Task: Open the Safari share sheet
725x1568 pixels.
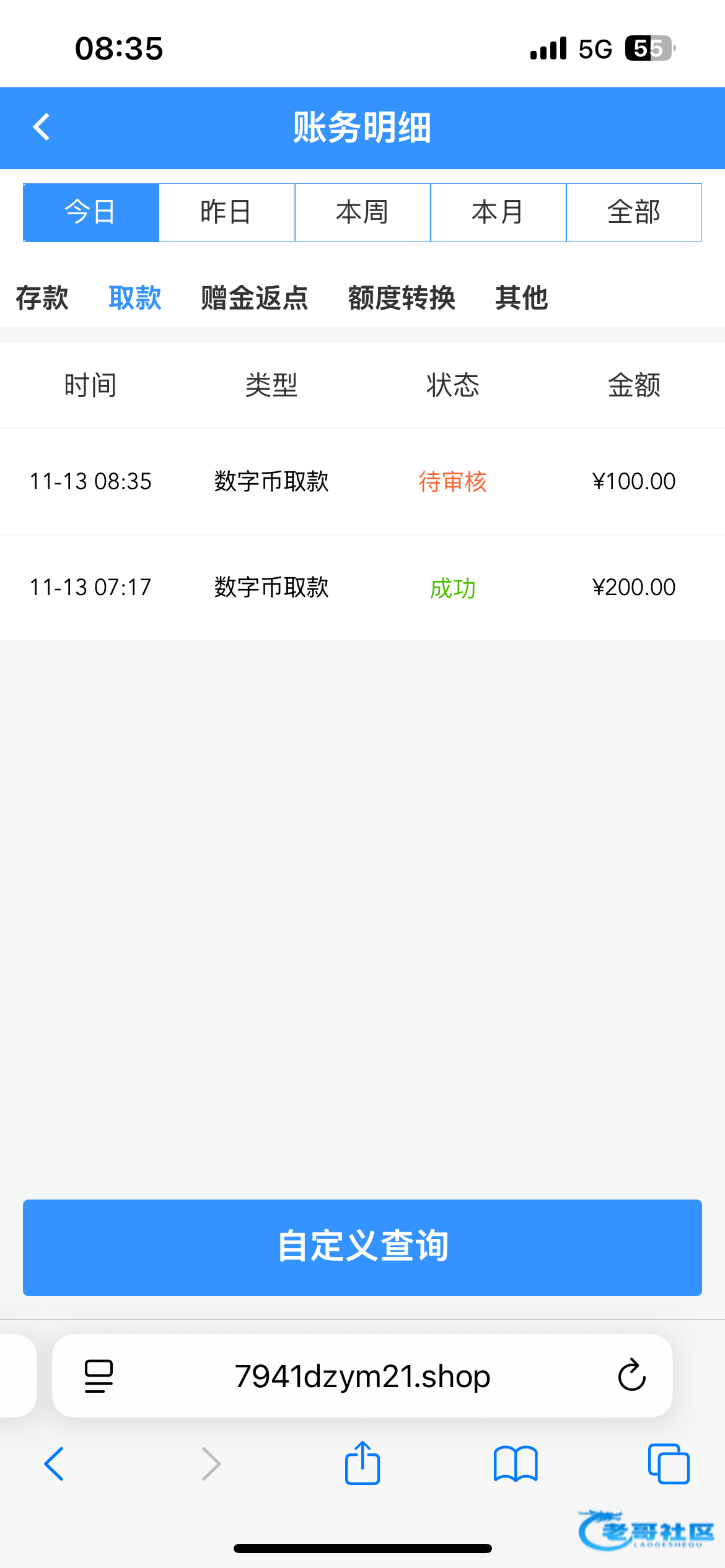Action: click(362, 1464)
